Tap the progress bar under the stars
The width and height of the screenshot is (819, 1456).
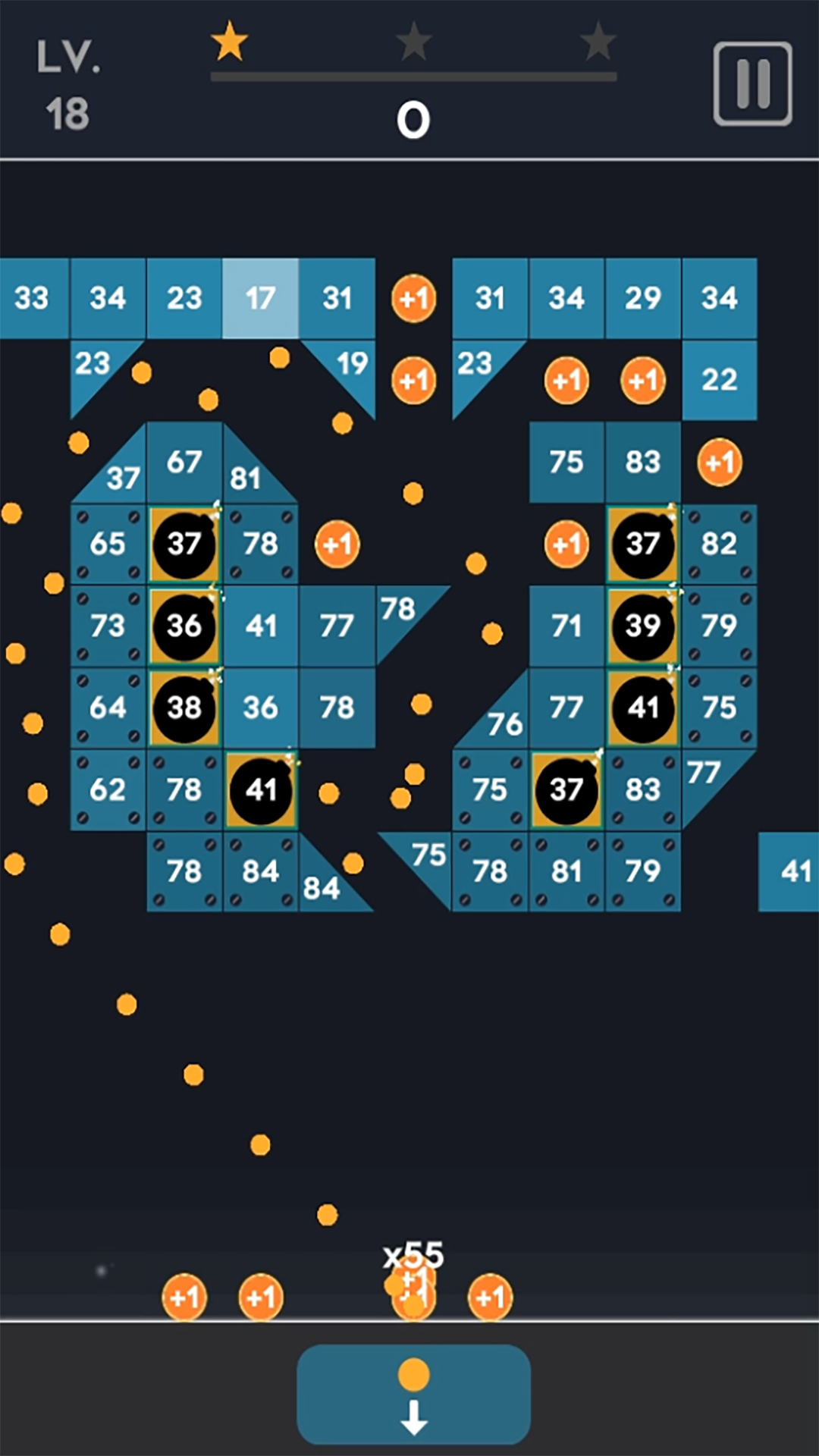(413, 74)
